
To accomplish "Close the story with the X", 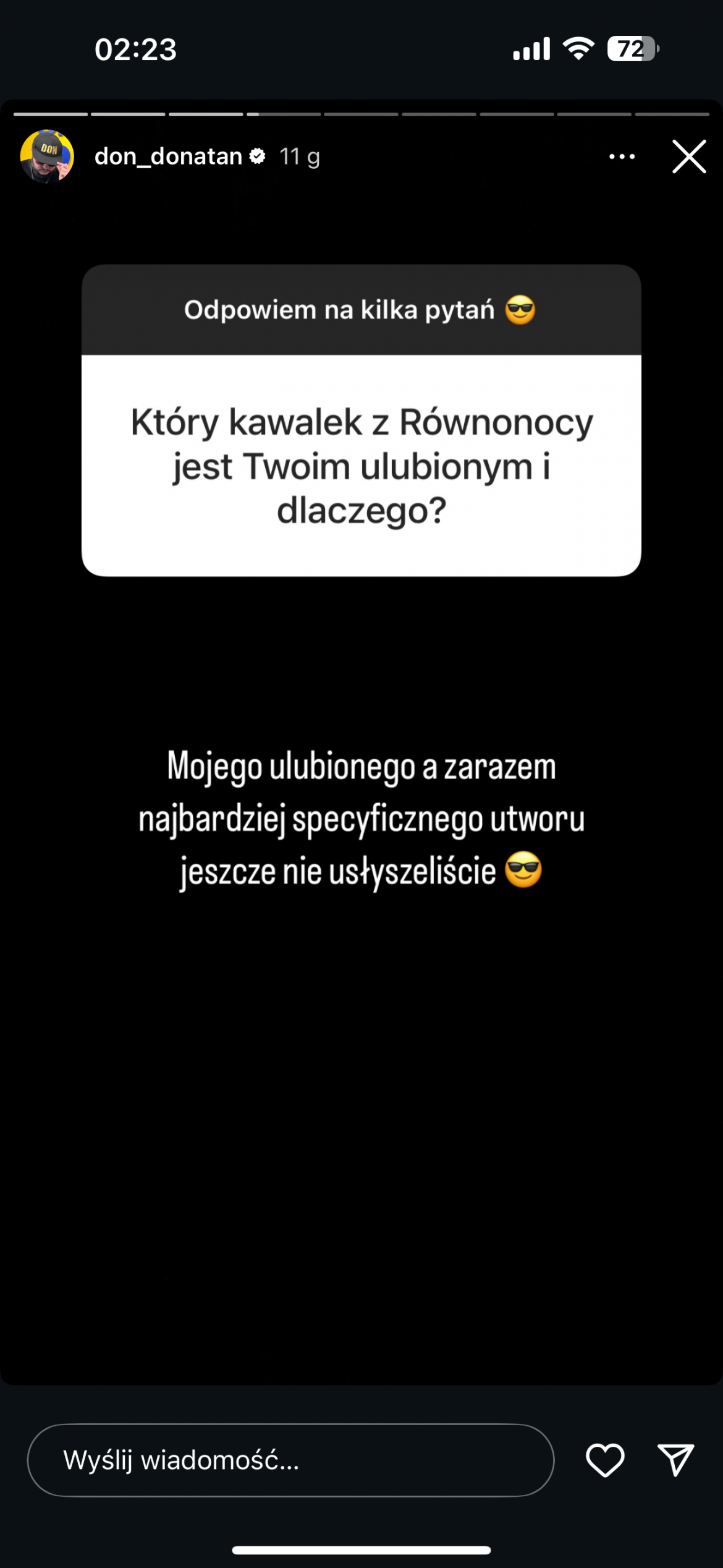I will pyautogui.click(x=688, y=156).
